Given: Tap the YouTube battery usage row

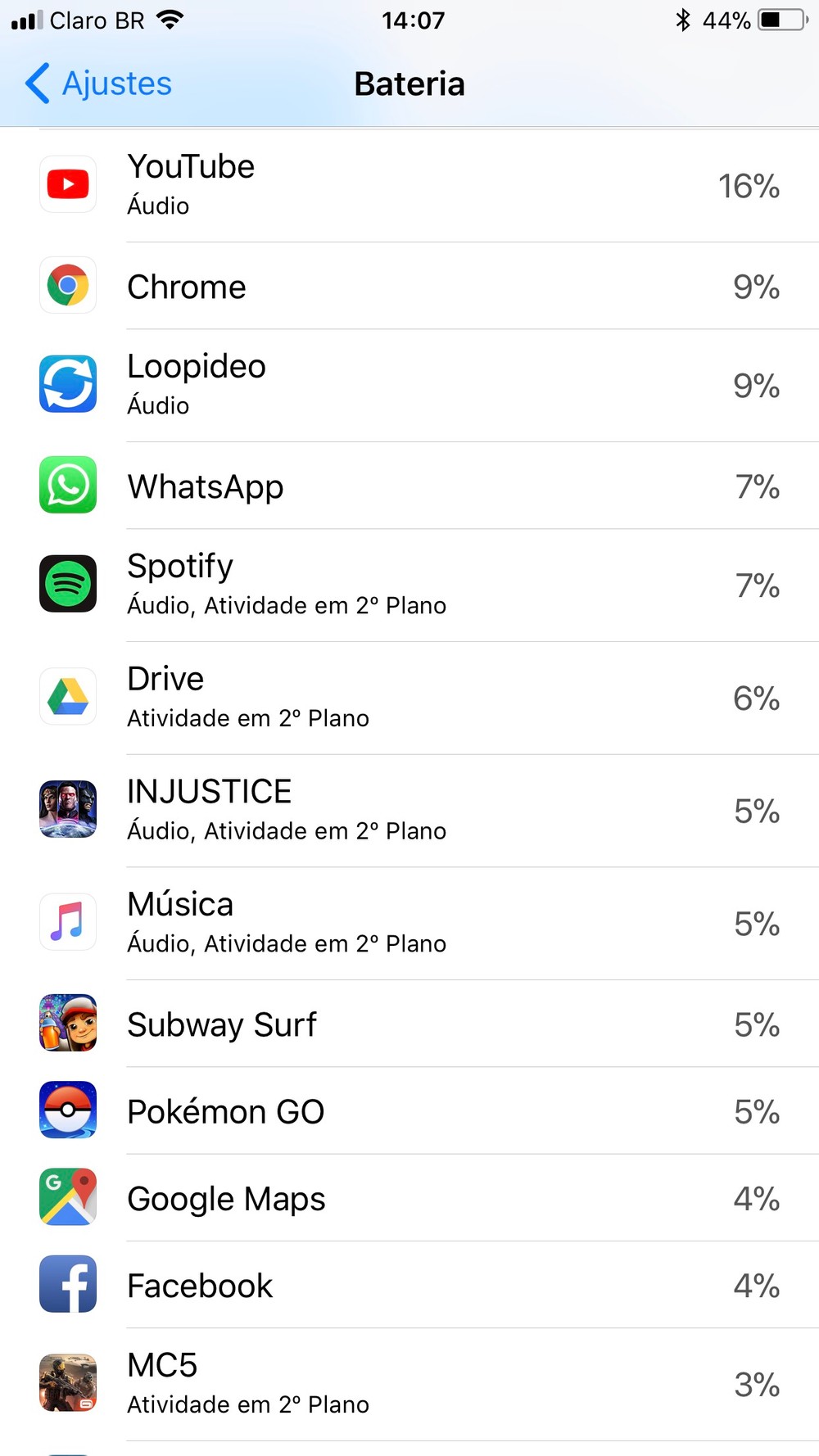Looking at the screenshot, I should coord(409,185).
